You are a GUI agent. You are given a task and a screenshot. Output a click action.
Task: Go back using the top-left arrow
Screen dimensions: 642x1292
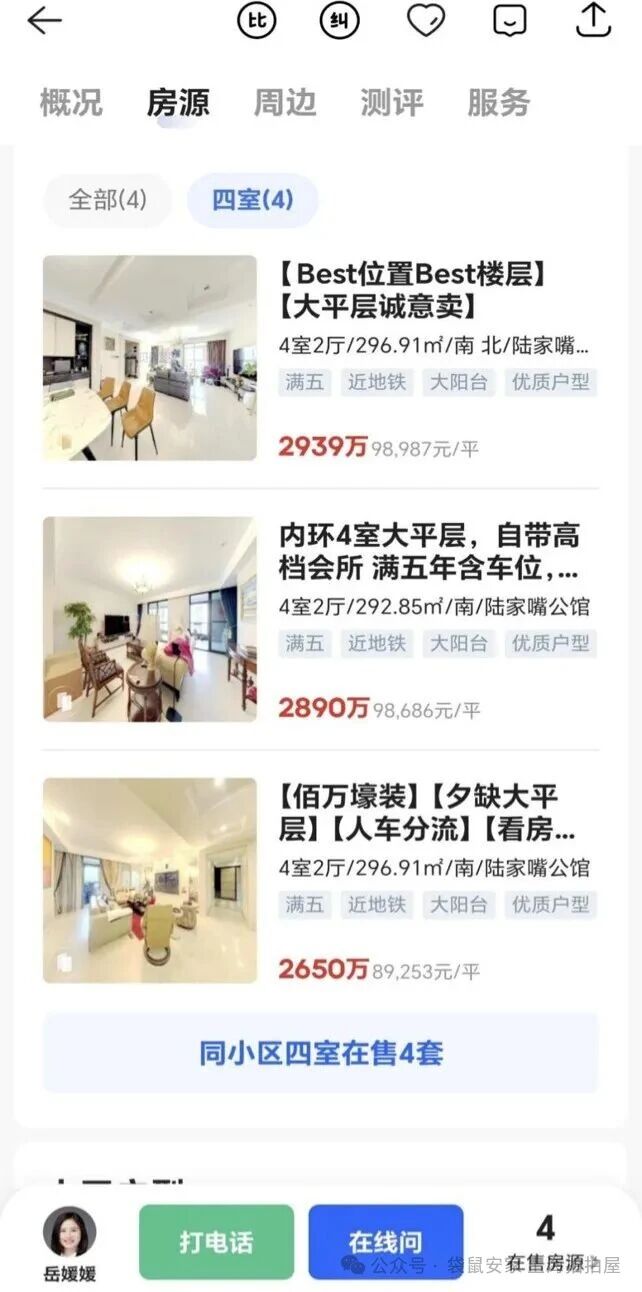point(45,20)
